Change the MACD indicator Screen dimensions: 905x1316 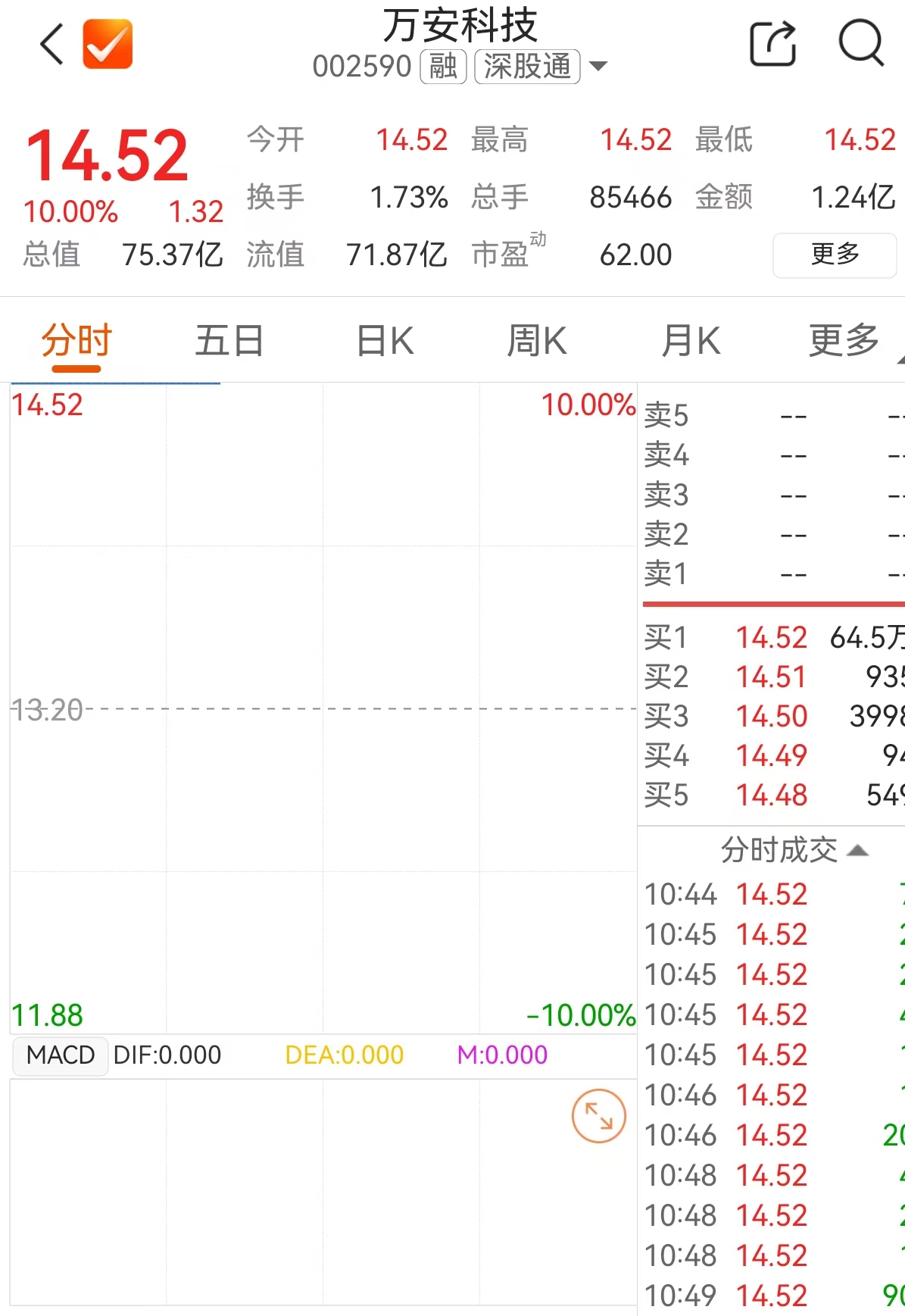click(61, 1055)
